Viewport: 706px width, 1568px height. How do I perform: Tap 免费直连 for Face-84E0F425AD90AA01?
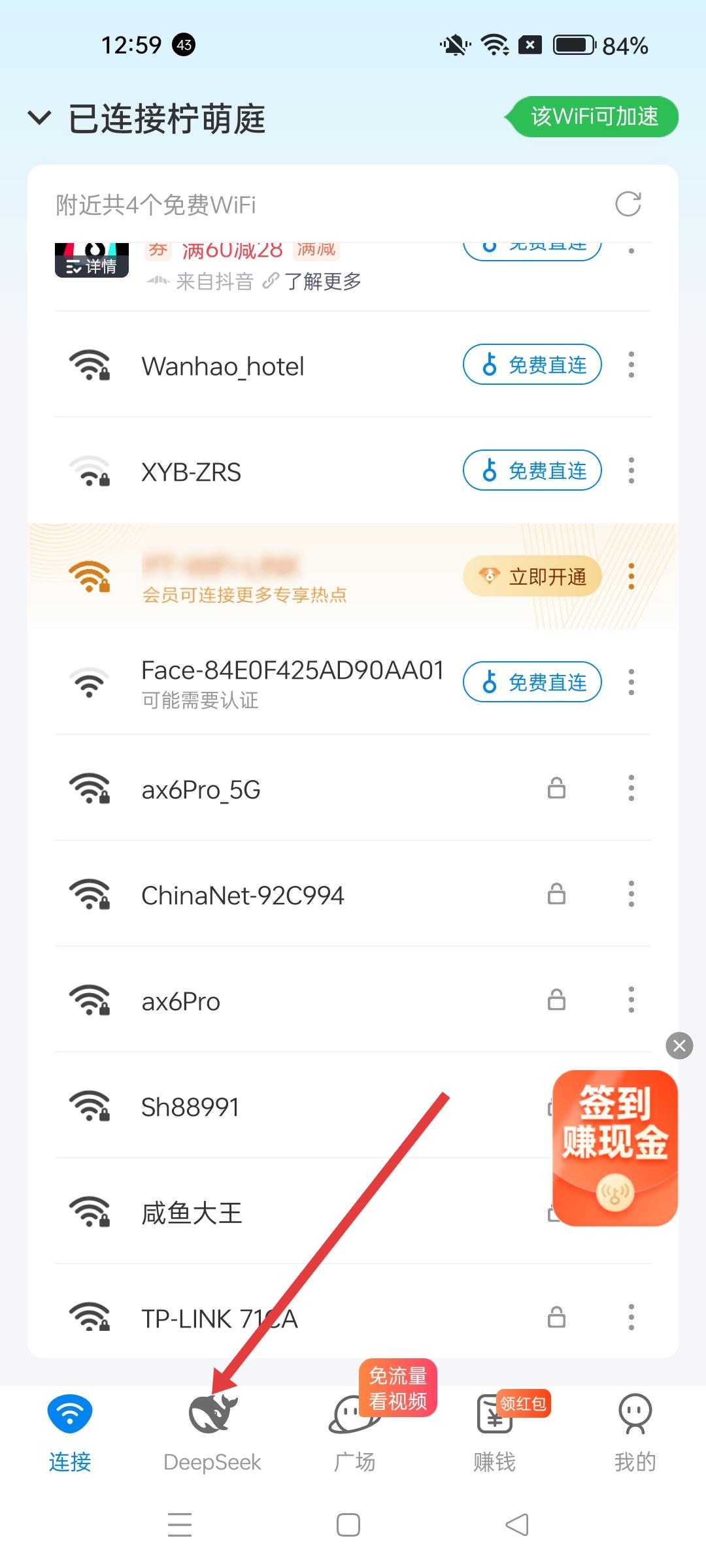pyautogui.click(x=532, y=682)
